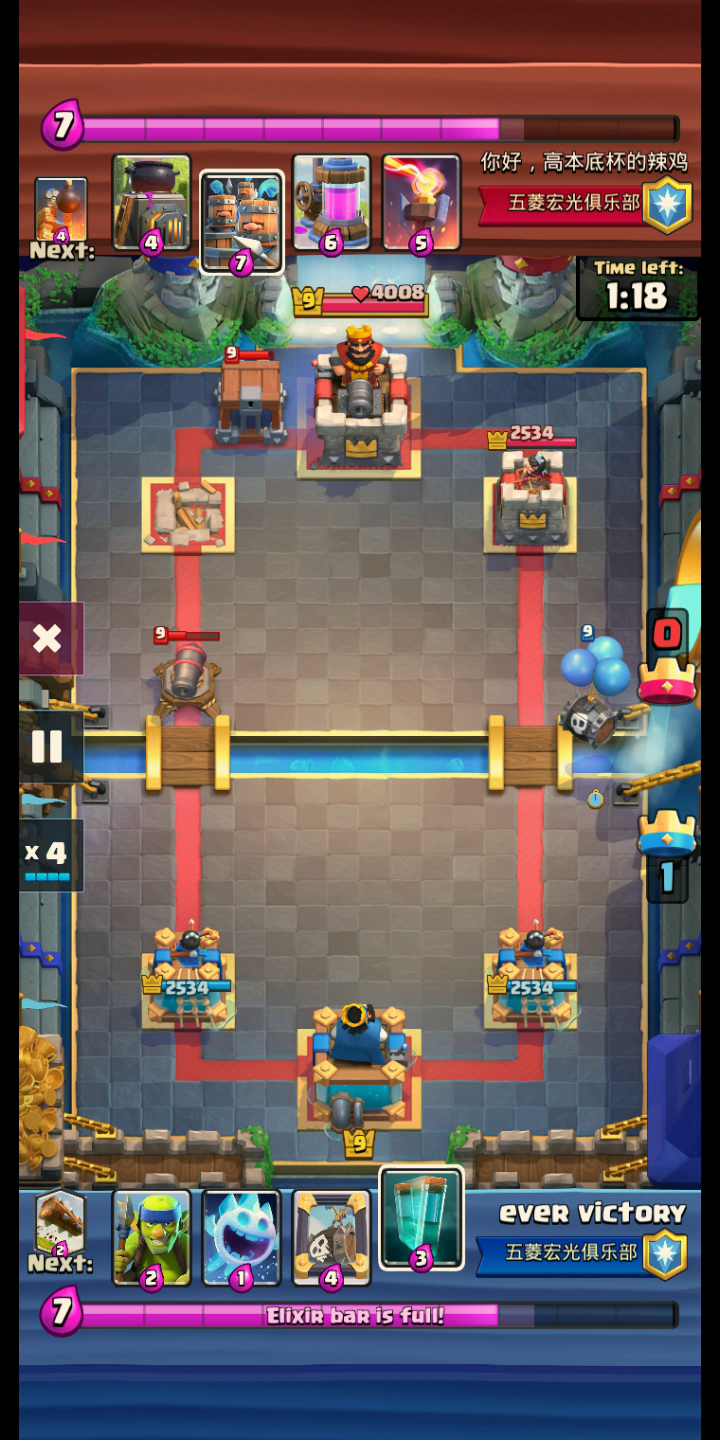Select the Clone spell card costing 3
Image resolution: width=720 pixels, height=1440 pixels.
pyautogui.click(x=421, y=1218)
